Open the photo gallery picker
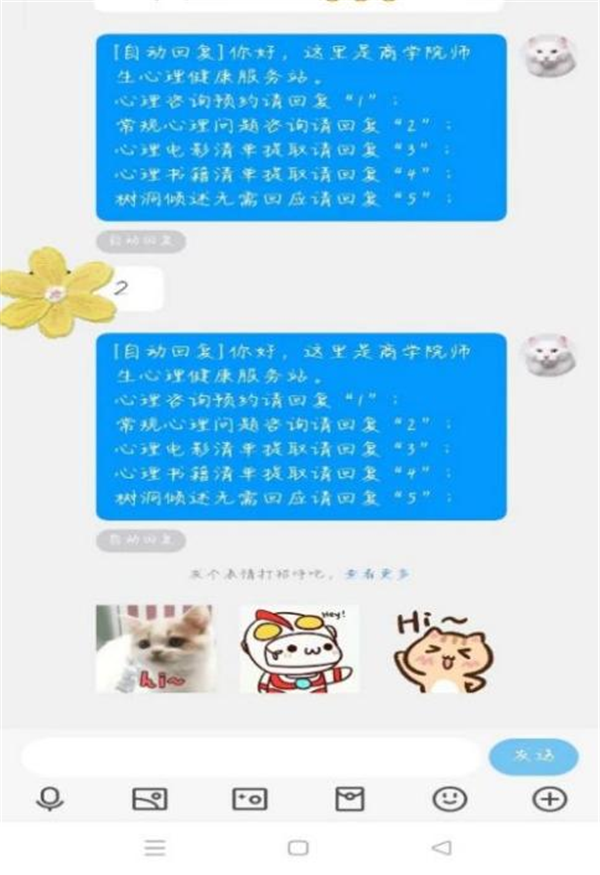600x875 pixels. (x=150, y=799)
